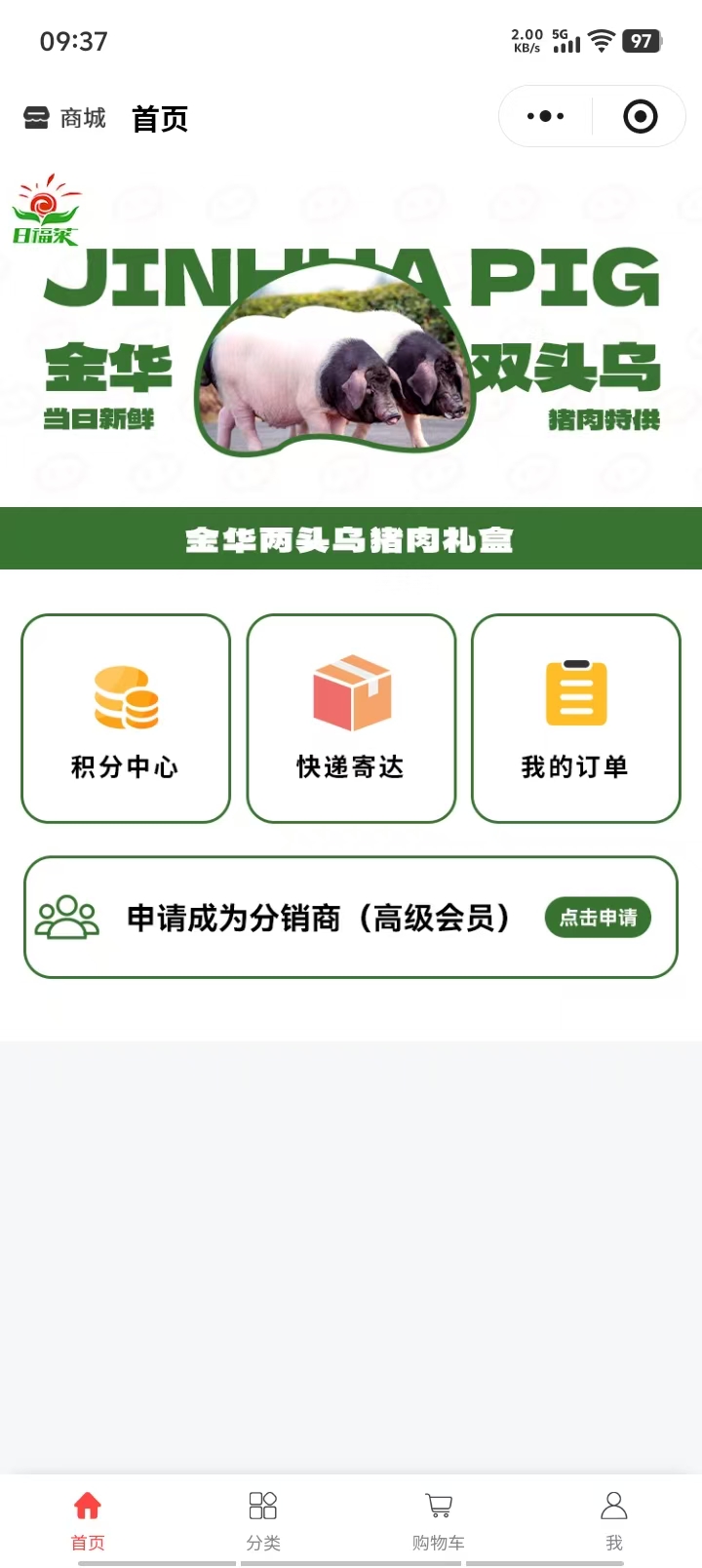Tap the 点击申请 apply button
702x1568 pixels.
(x=598, y=918)
